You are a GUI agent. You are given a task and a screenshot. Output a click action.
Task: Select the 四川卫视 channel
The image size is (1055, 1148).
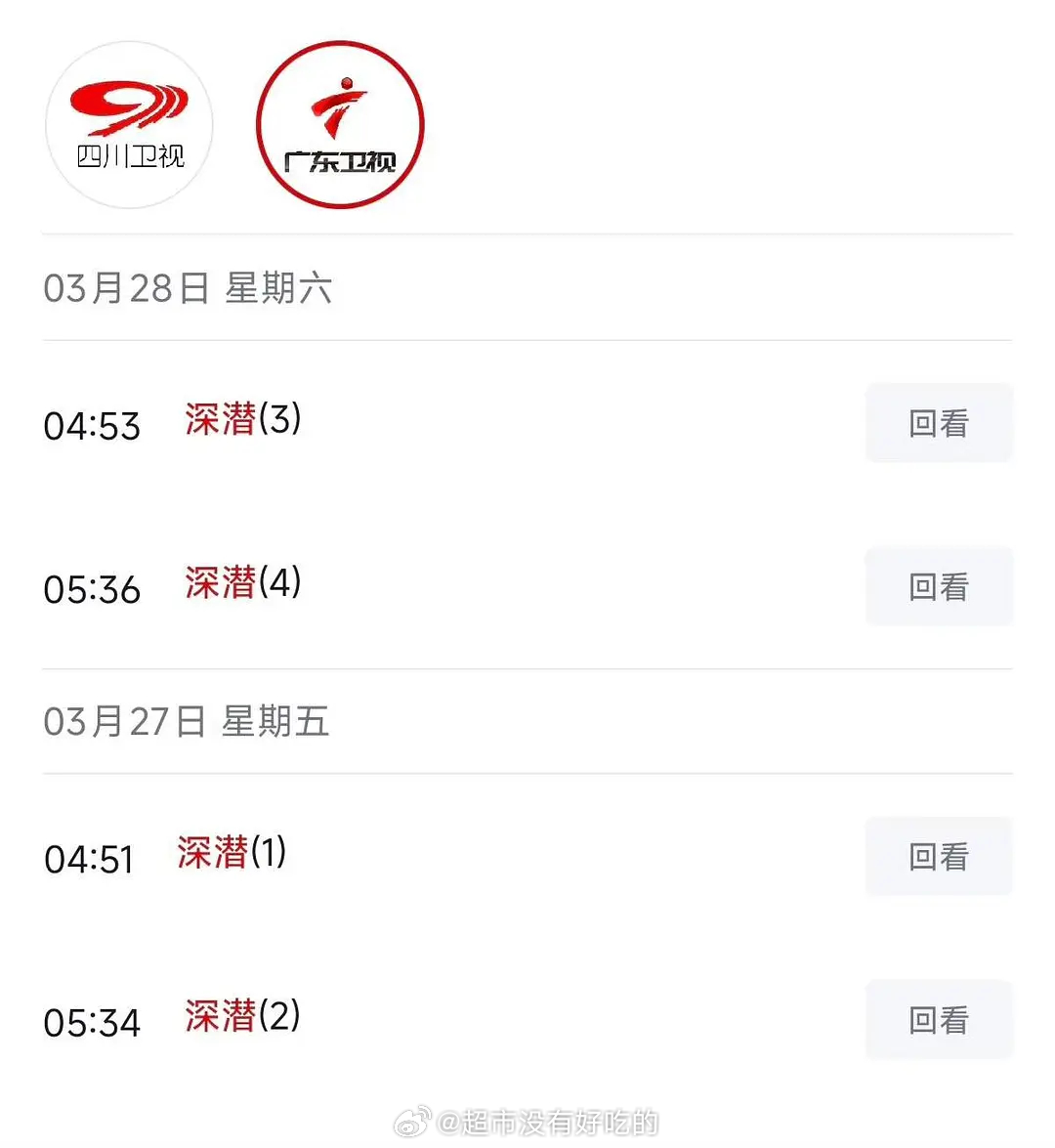130,125
